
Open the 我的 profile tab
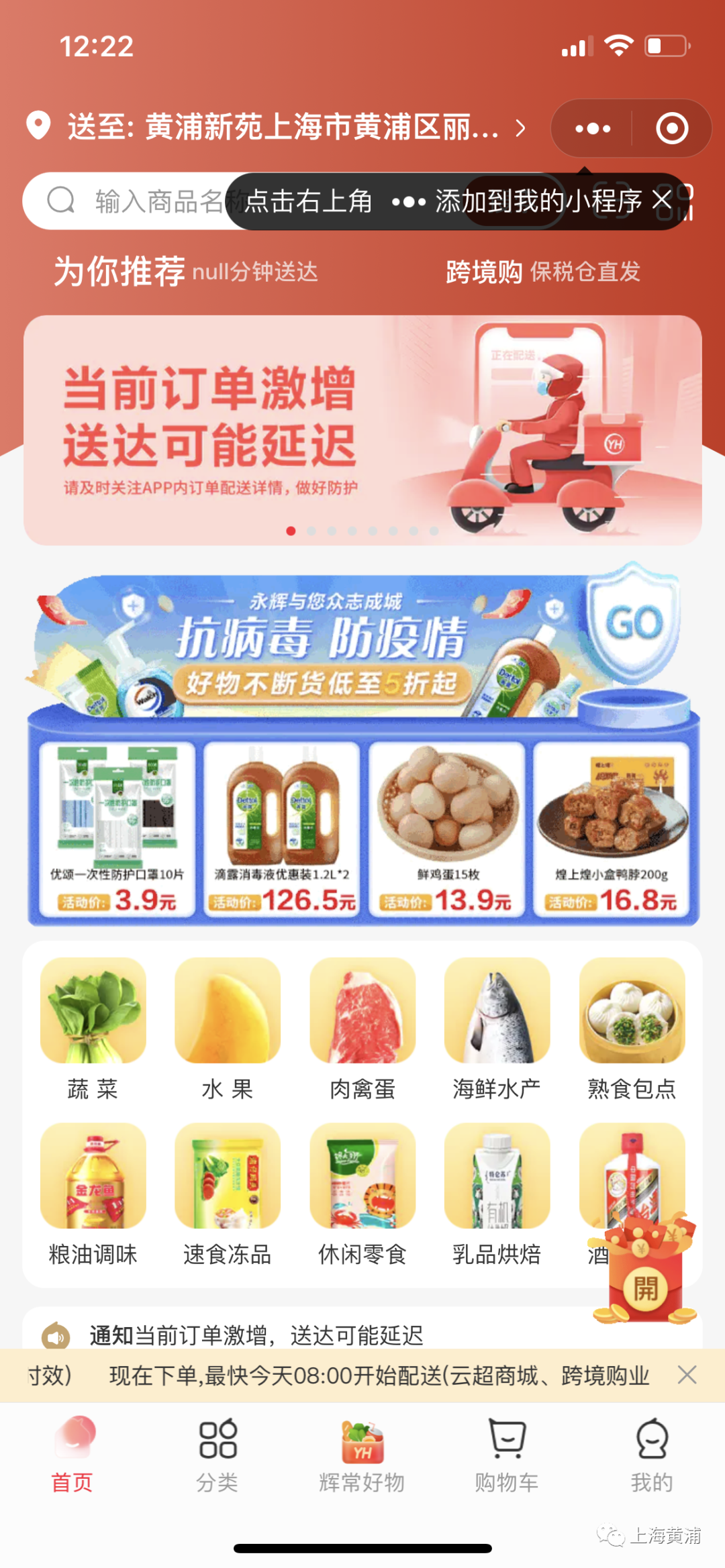[651, 1454]
